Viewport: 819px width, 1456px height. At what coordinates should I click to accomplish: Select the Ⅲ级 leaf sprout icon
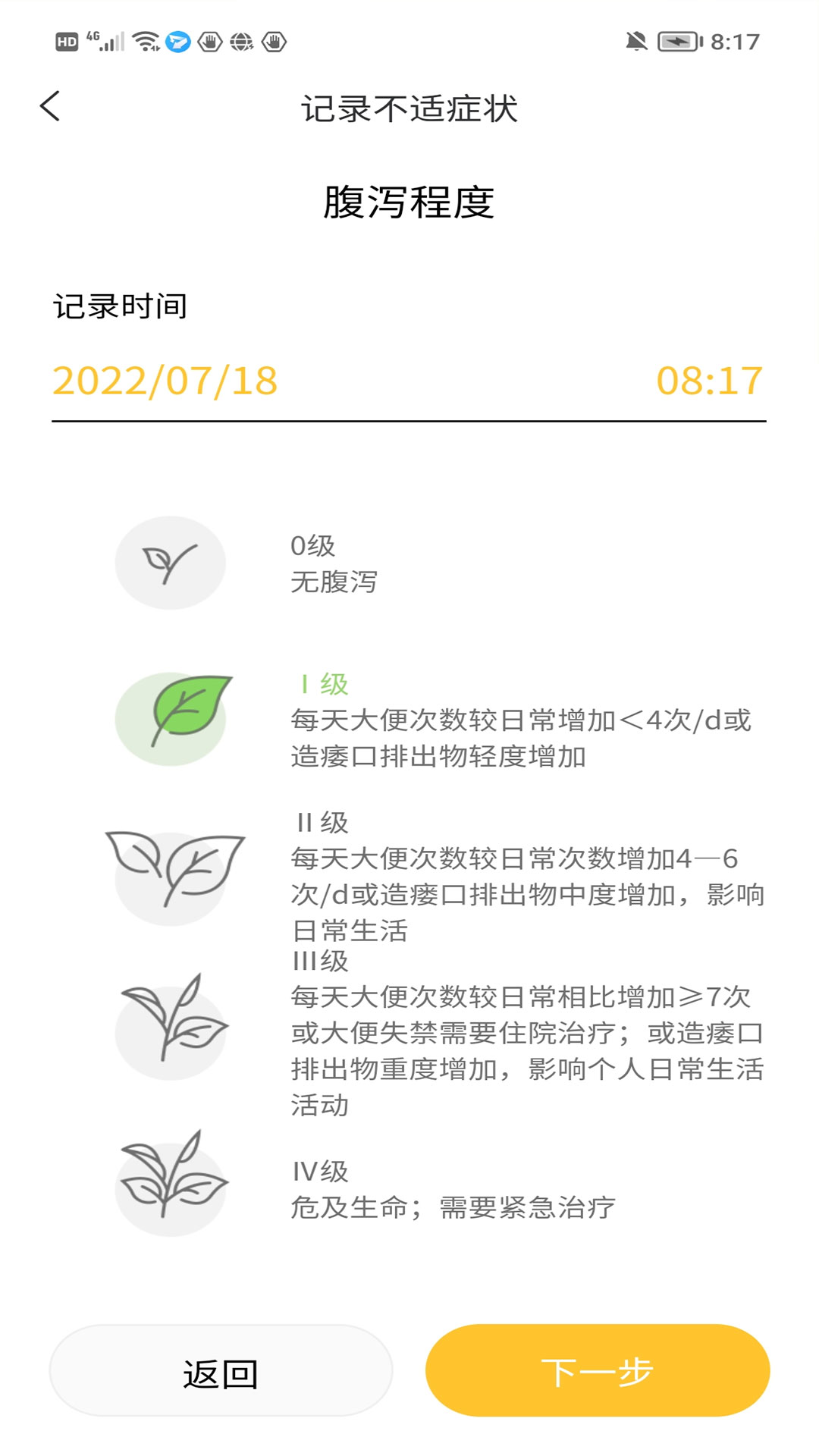click(170, 1028)
